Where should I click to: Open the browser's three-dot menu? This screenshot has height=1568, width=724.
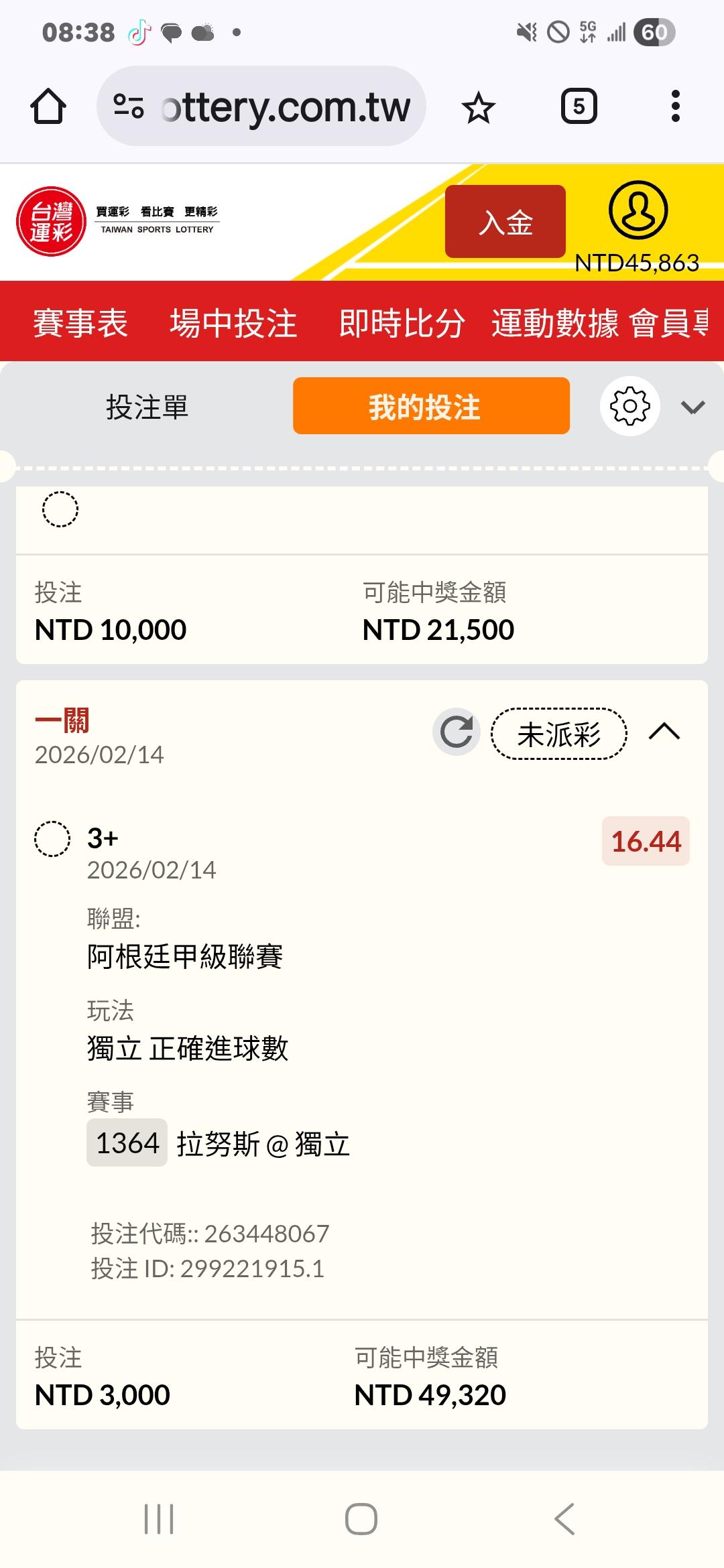click(x=675, y=107)
